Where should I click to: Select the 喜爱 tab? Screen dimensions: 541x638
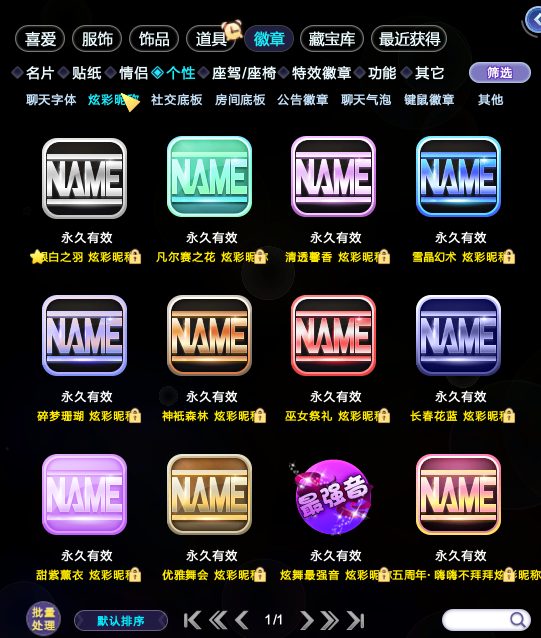(x=40, y=39)
